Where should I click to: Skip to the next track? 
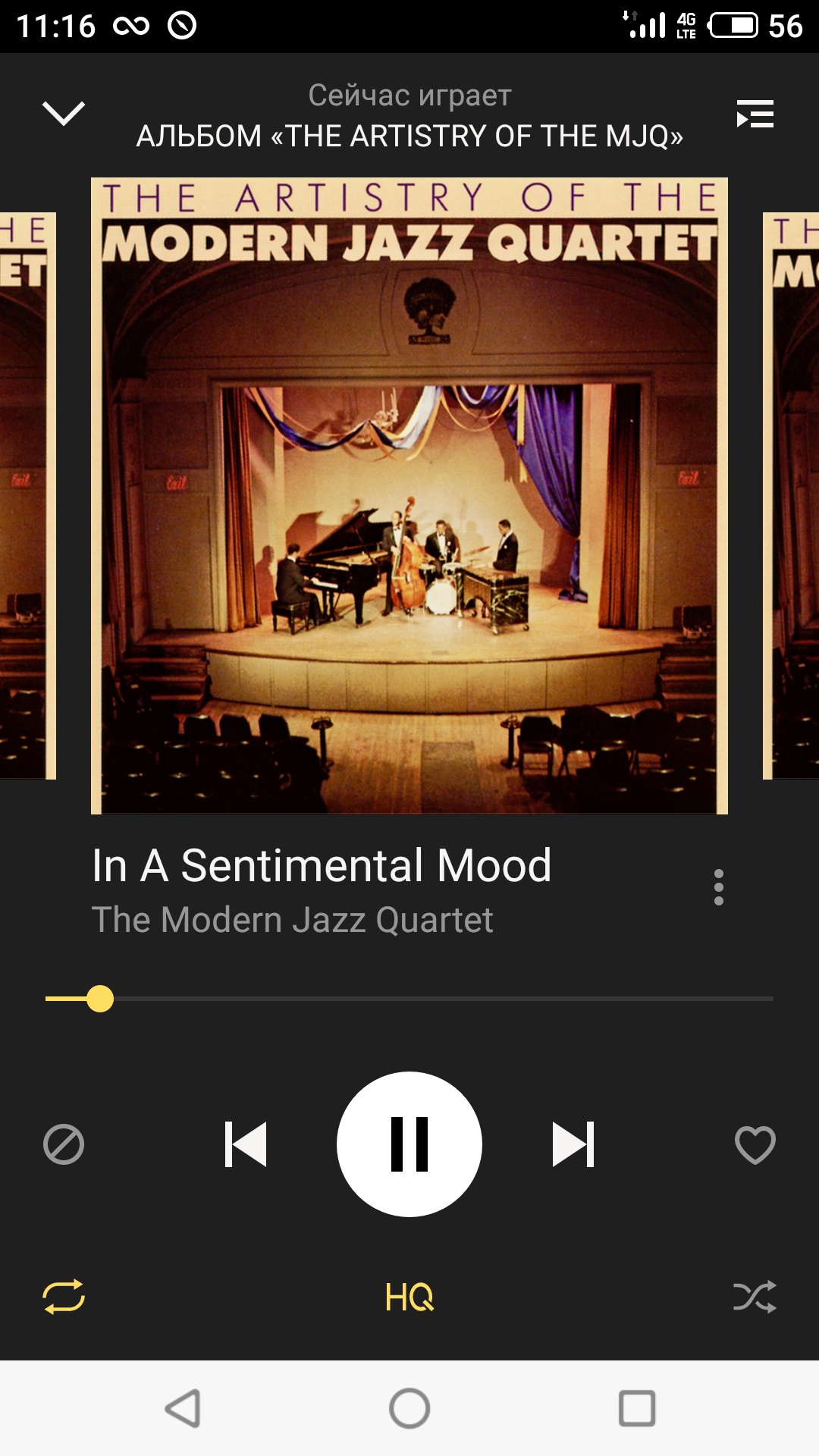(x=573, y=1144)
